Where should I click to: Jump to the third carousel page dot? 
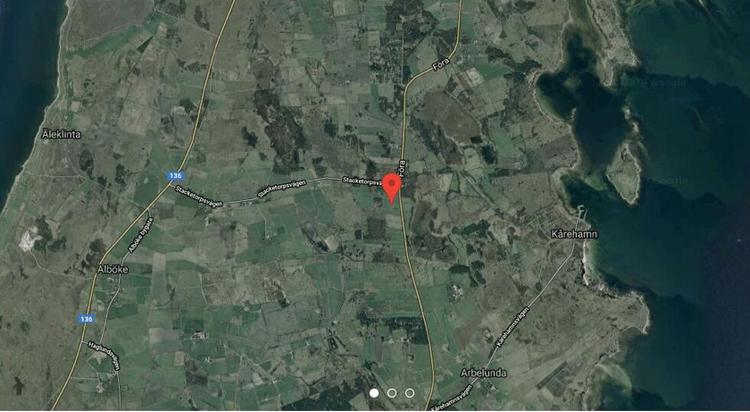pyautogui.click(x=410, y=393)
